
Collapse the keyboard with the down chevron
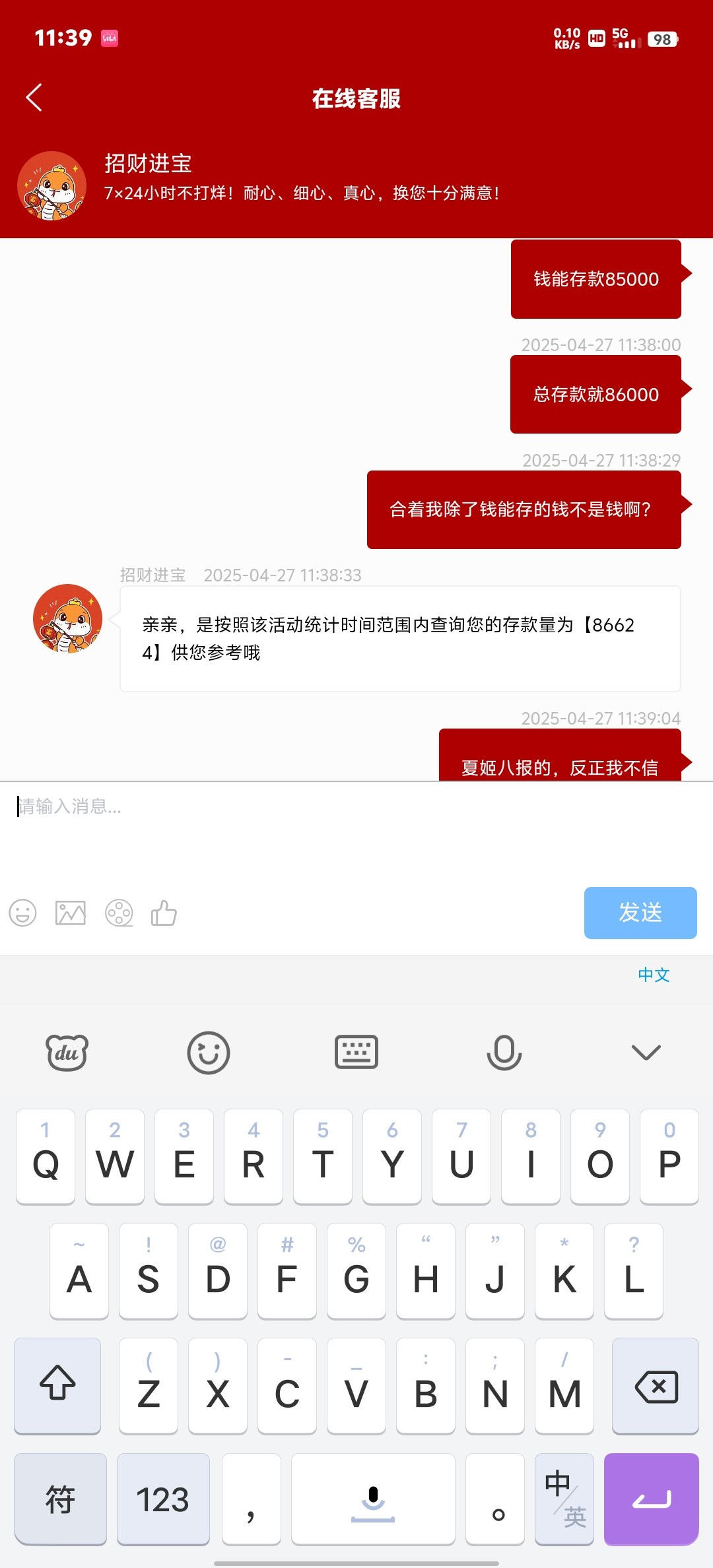click(646, 1053)
